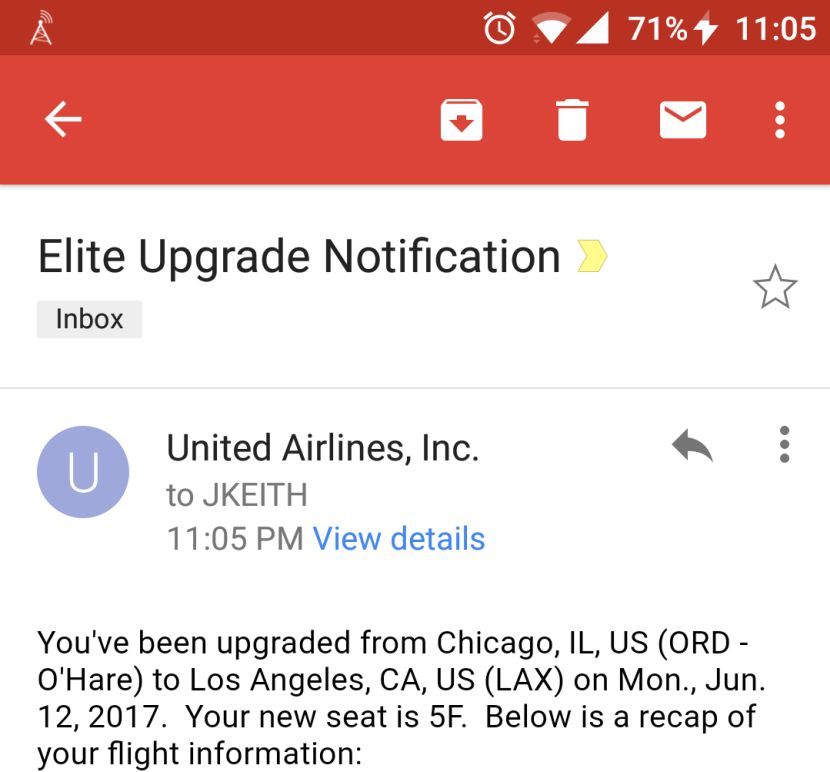Viewport: 830px width, 772px height.
Task: Open message options next to reply
Action: [784, 445]
